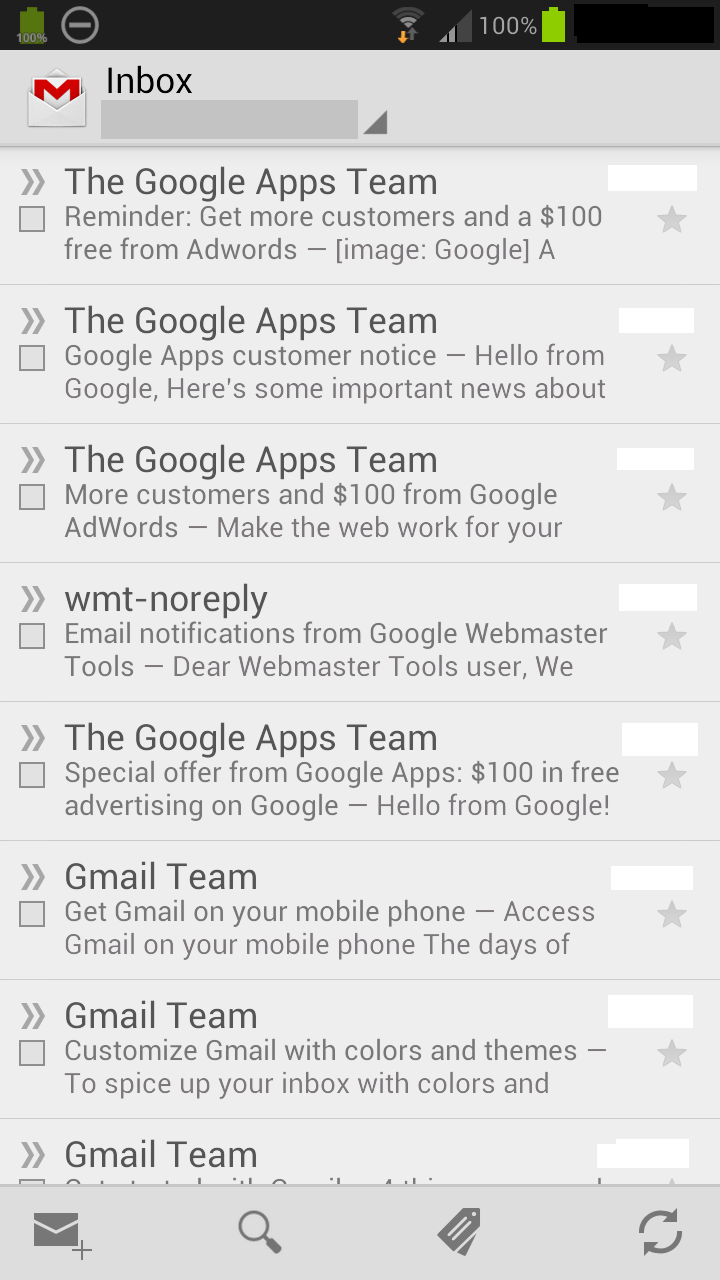This screenshot has width=720, height=1280.
Task: Open the search magnifier
Action: (x=260, y=1232)
